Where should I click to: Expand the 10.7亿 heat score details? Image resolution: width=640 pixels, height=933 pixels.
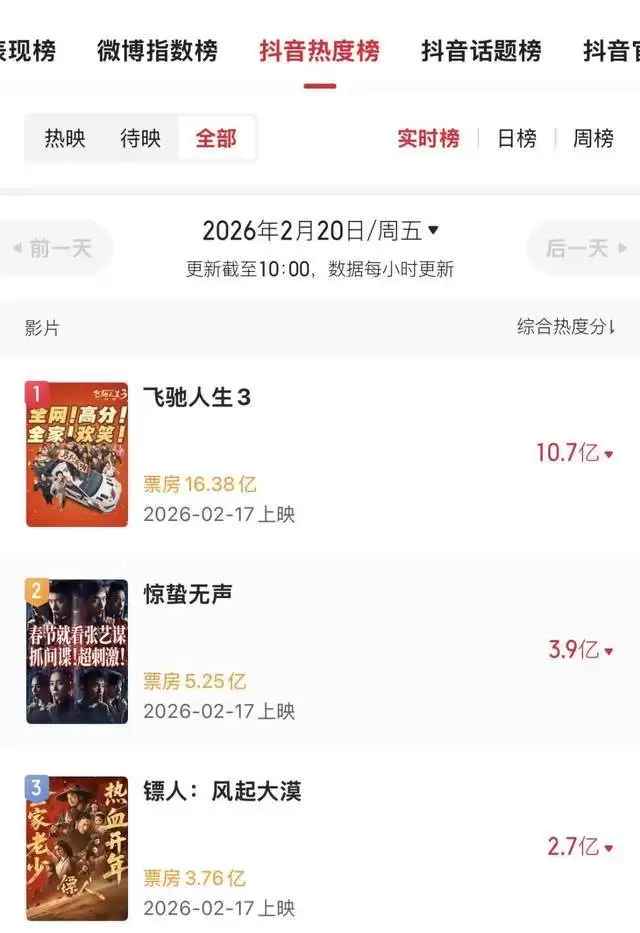[575, 453]
